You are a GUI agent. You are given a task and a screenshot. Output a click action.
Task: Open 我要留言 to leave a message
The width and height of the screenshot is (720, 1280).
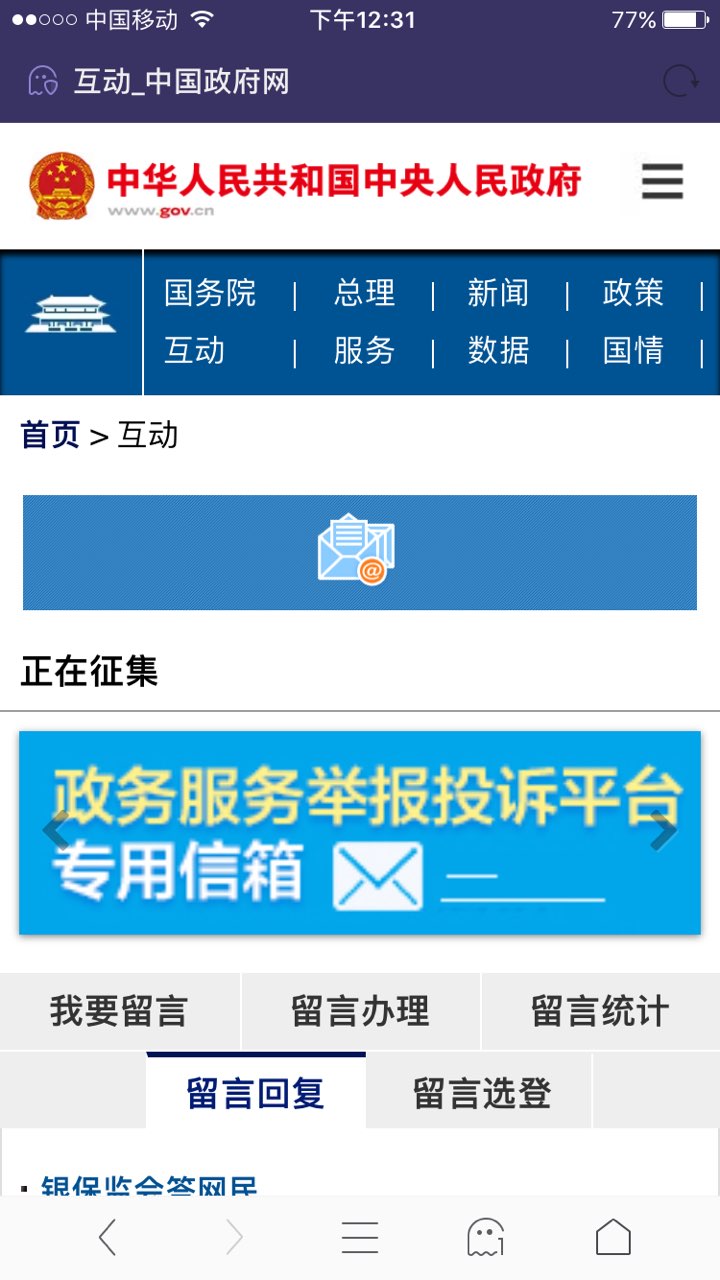coord(119,1011)
